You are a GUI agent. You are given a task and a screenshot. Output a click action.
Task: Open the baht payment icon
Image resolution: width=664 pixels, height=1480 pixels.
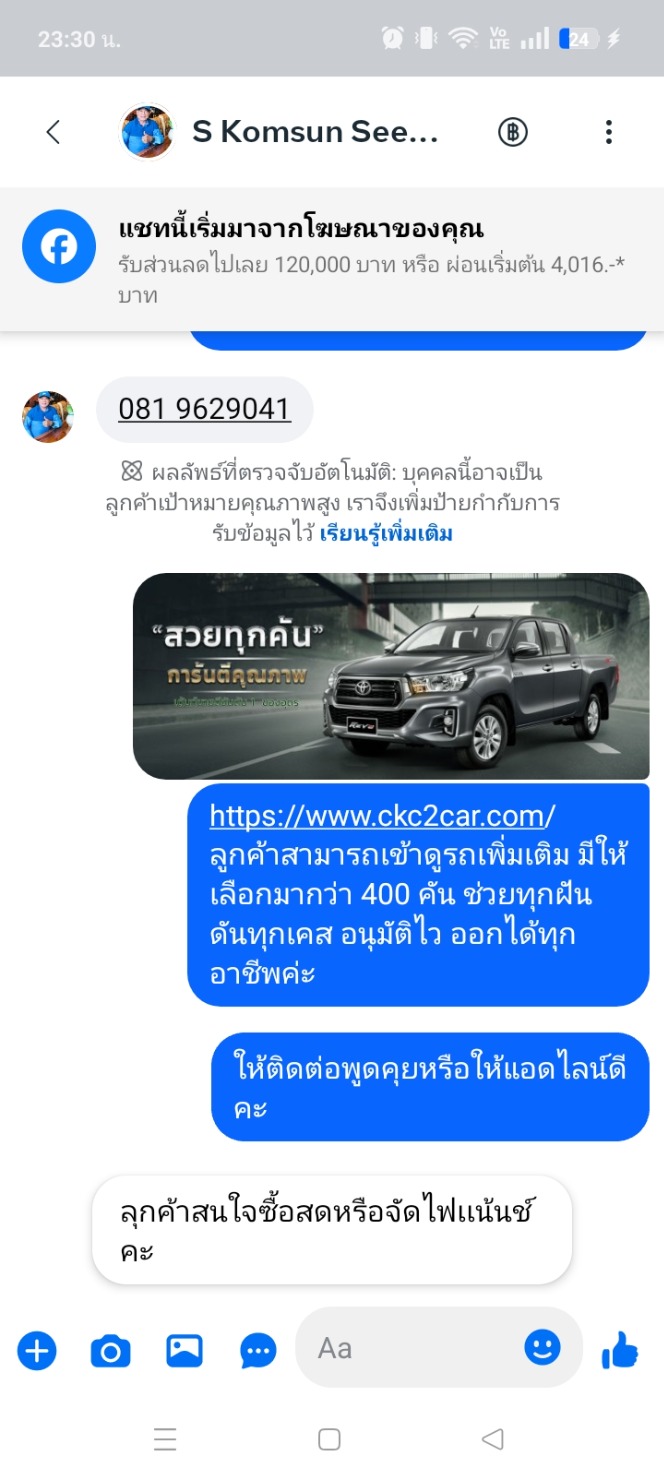click(513, 132)
